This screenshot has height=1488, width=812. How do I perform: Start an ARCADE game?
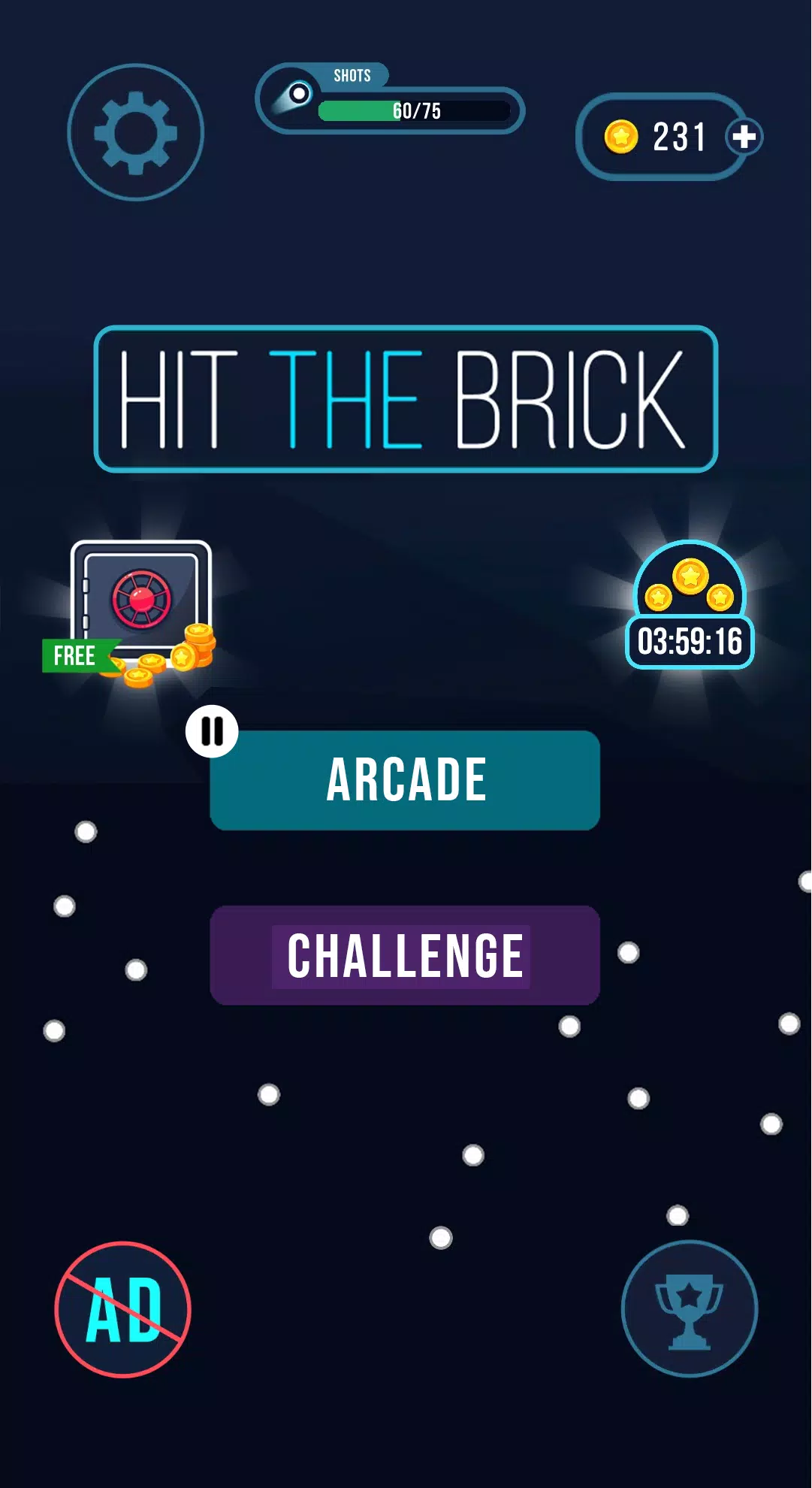coord(406,780)
